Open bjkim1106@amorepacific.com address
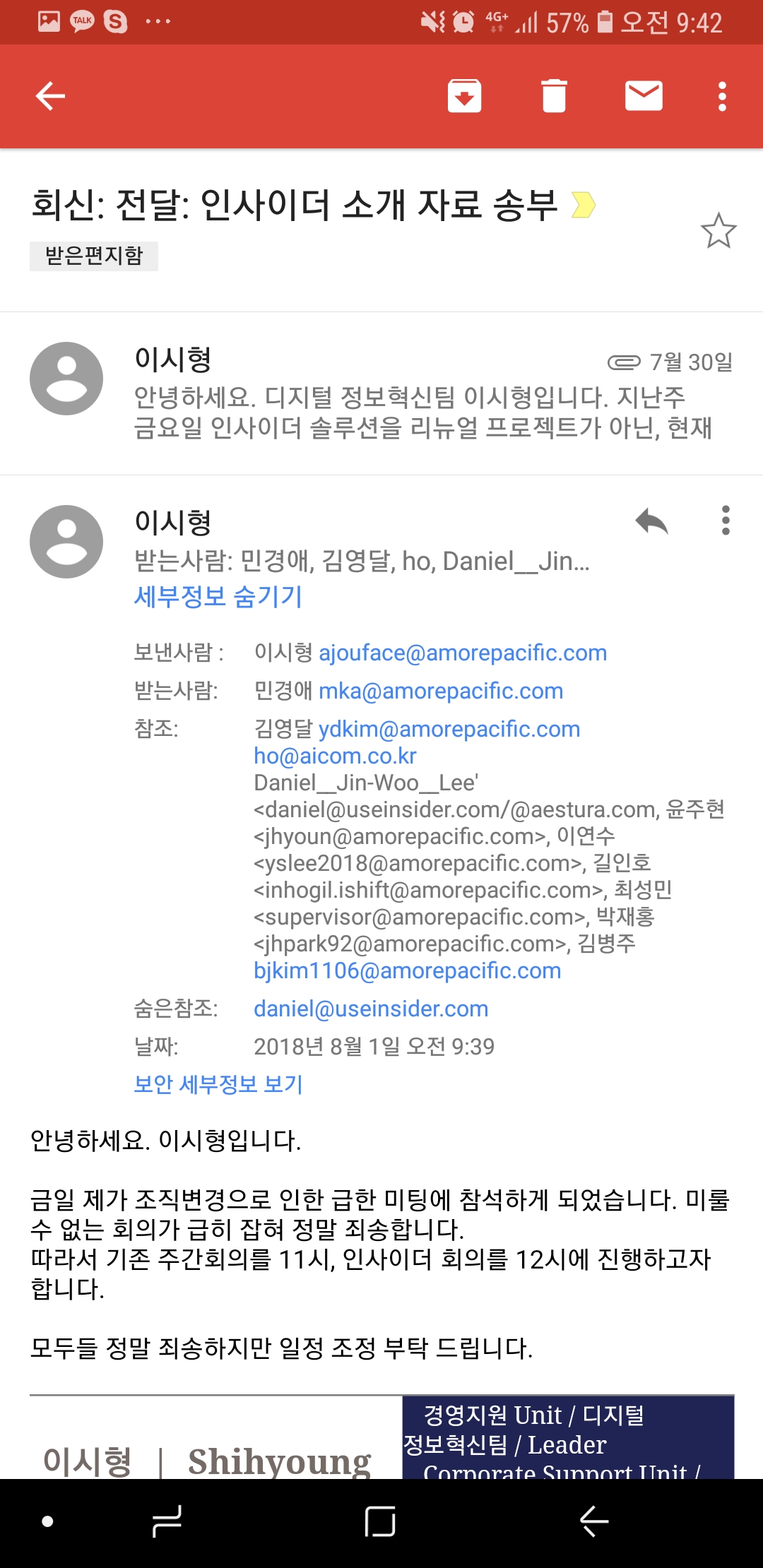The height and width of the screenshot is (1568, 763). (408, 970)
